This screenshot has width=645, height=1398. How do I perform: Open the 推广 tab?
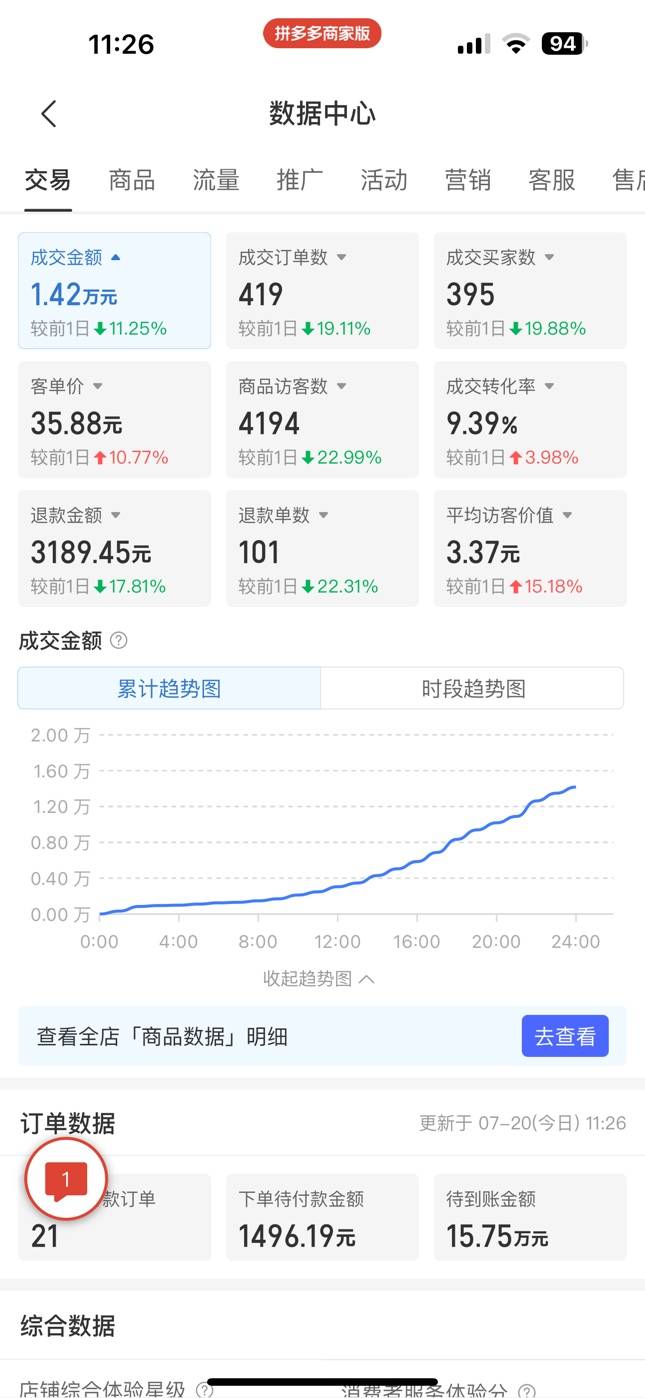coord(300,181)
